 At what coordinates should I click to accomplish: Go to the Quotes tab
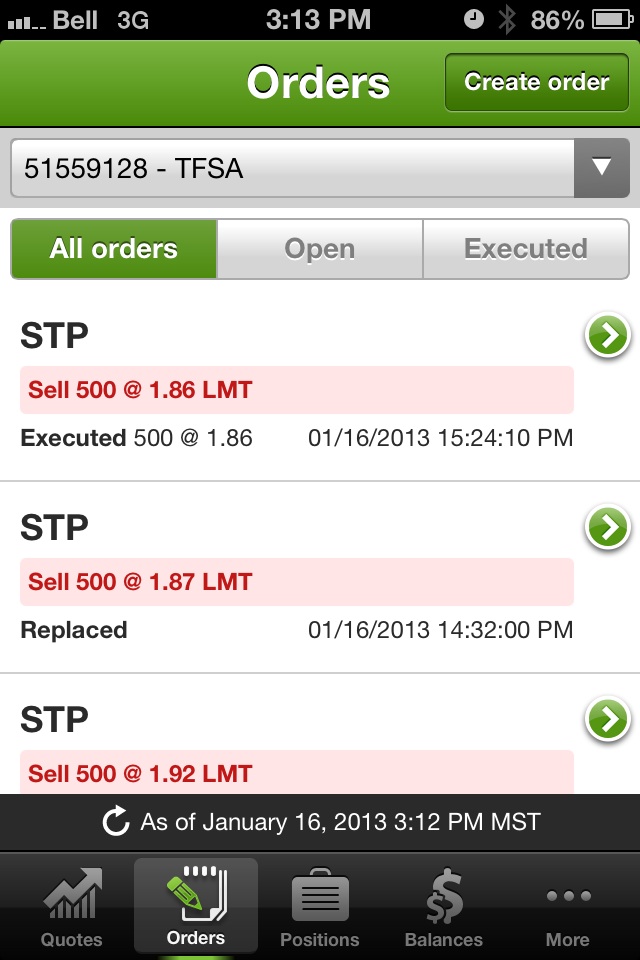click(x=71, y=908)
